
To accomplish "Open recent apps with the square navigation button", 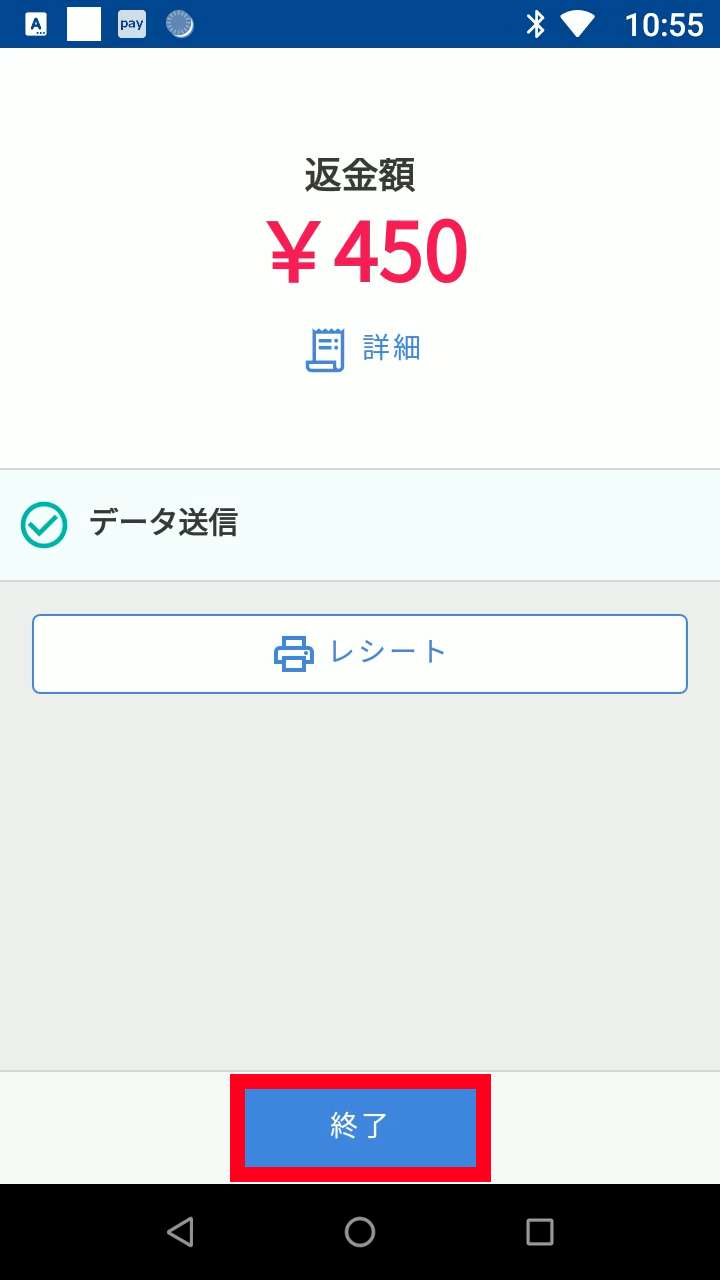I will click(x=539, y=1231).
